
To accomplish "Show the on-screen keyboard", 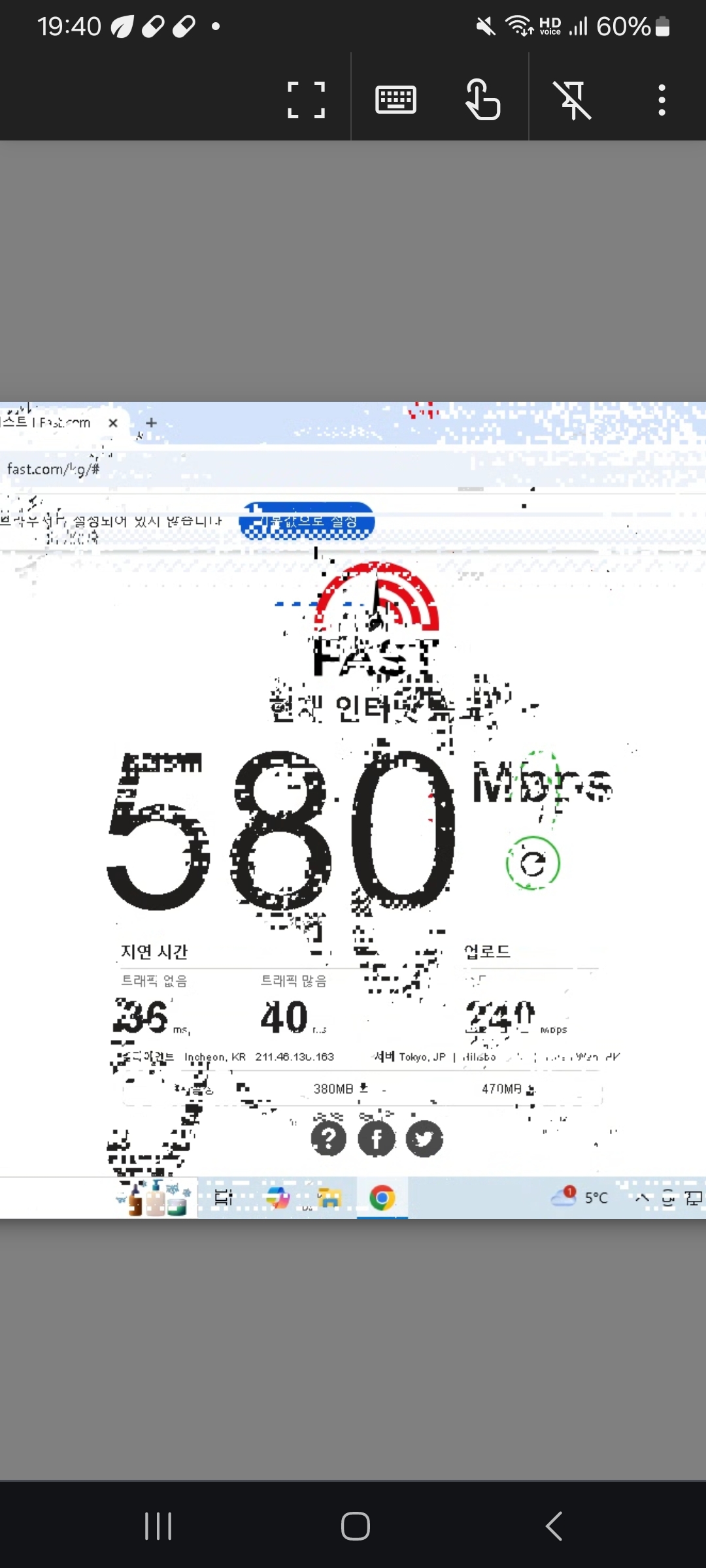I will click(x=395, y=100).
